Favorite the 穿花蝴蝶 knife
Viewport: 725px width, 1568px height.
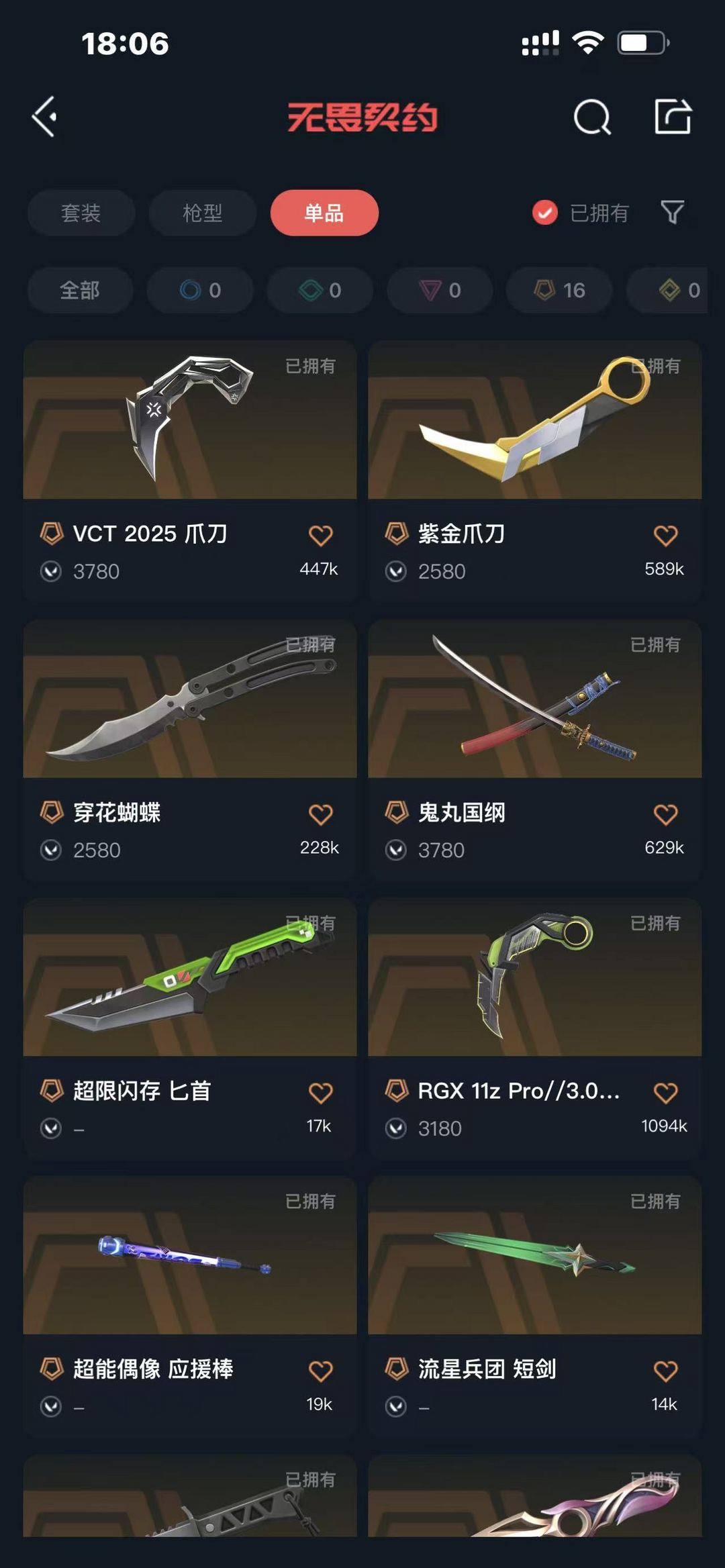click(x=320, y=814)
